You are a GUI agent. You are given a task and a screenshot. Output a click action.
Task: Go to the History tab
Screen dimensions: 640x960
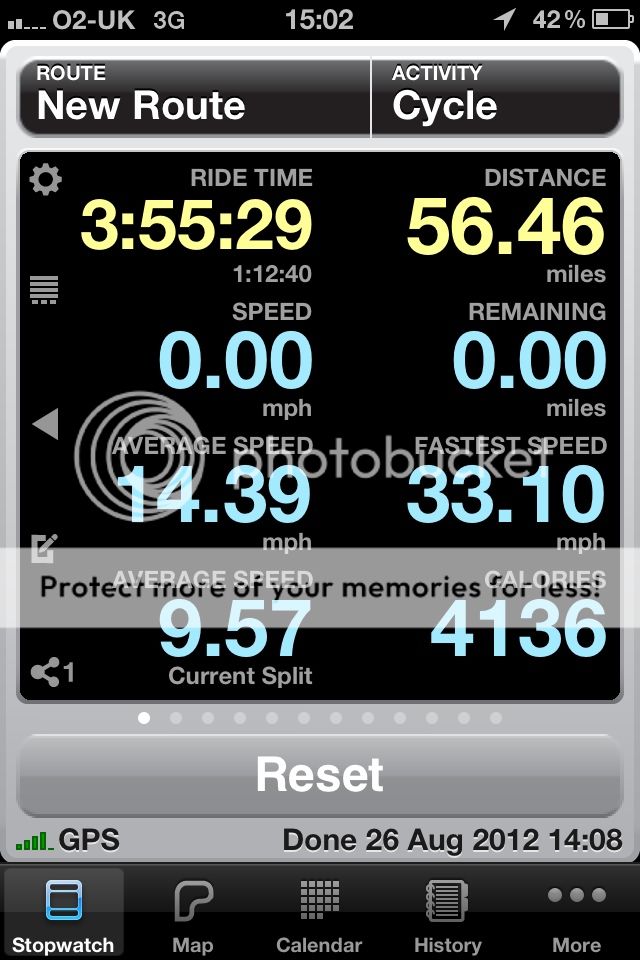pyautogui.click(x=448, y=914)
